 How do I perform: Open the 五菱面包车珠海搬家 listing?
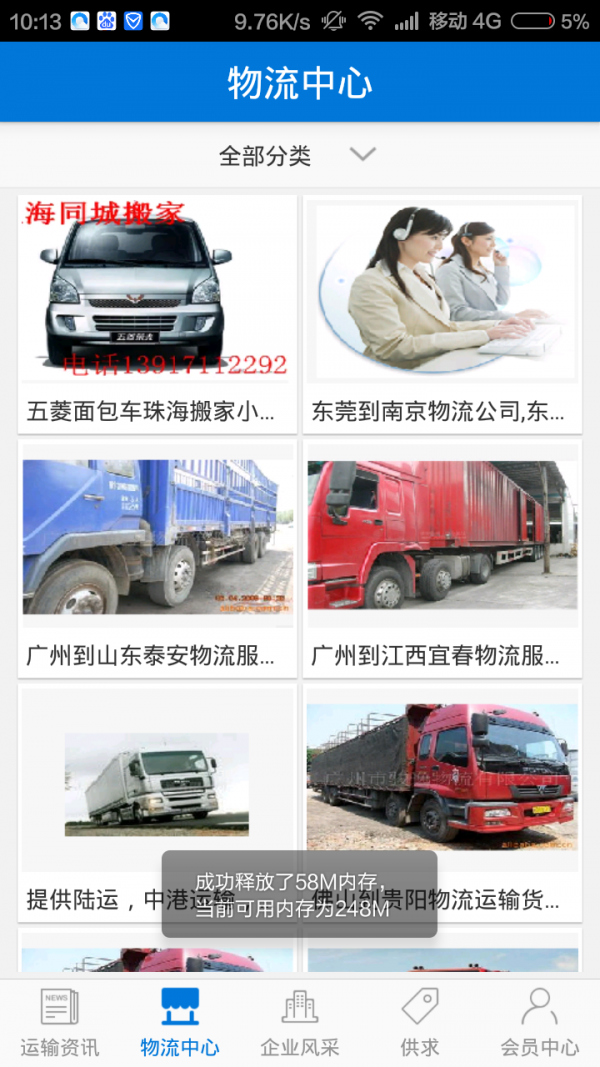coord(158,314)
